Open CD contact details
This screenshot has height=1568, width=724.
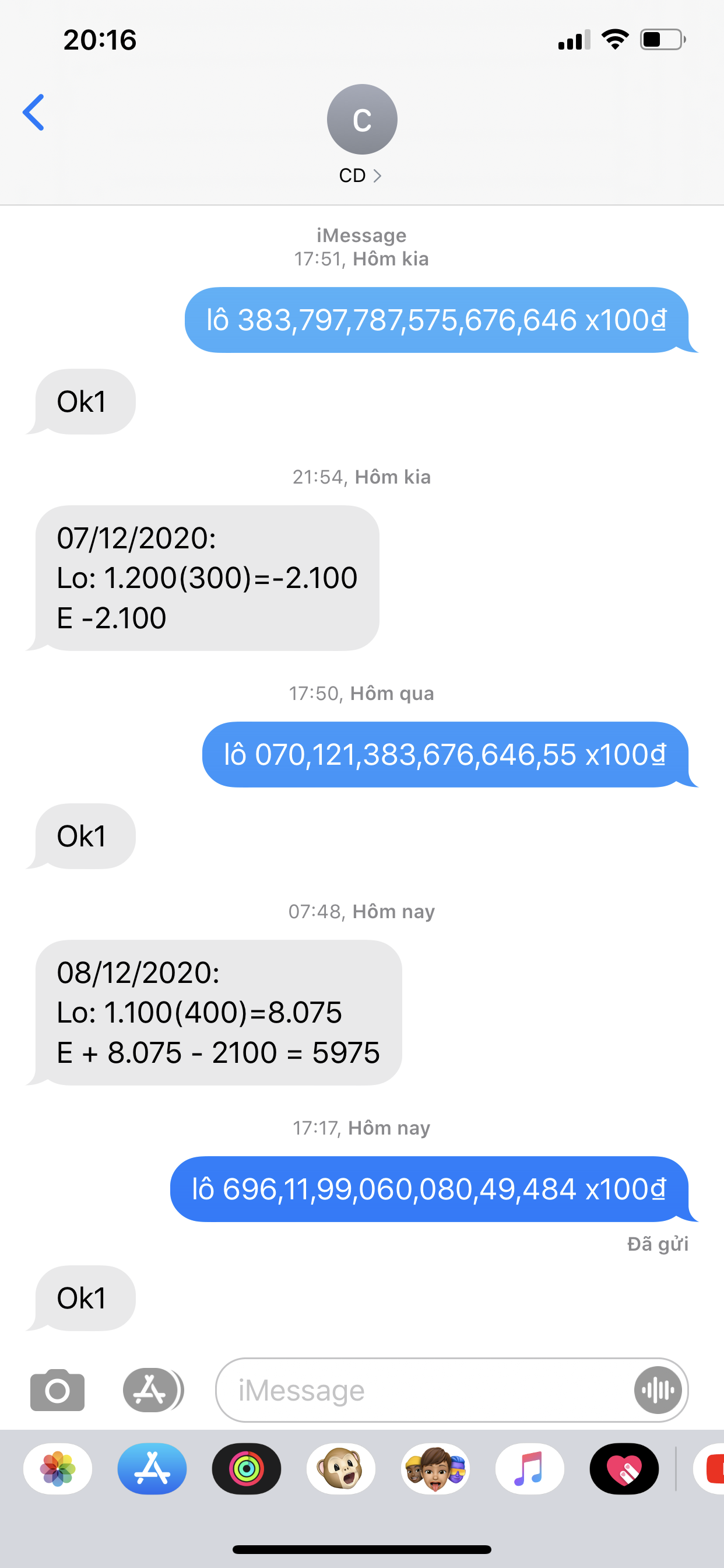(361, 135)
